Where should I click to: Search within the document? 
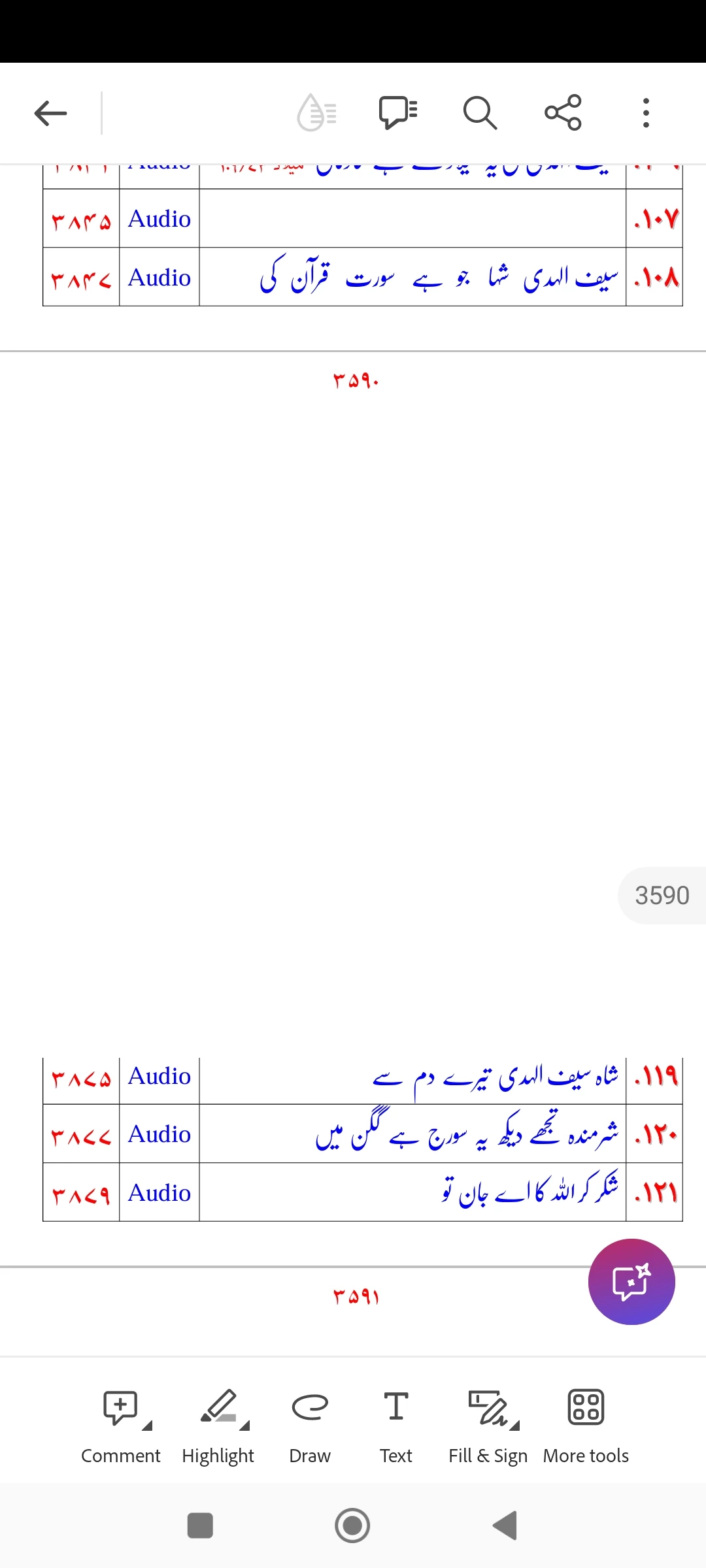(x=480, y=113)
